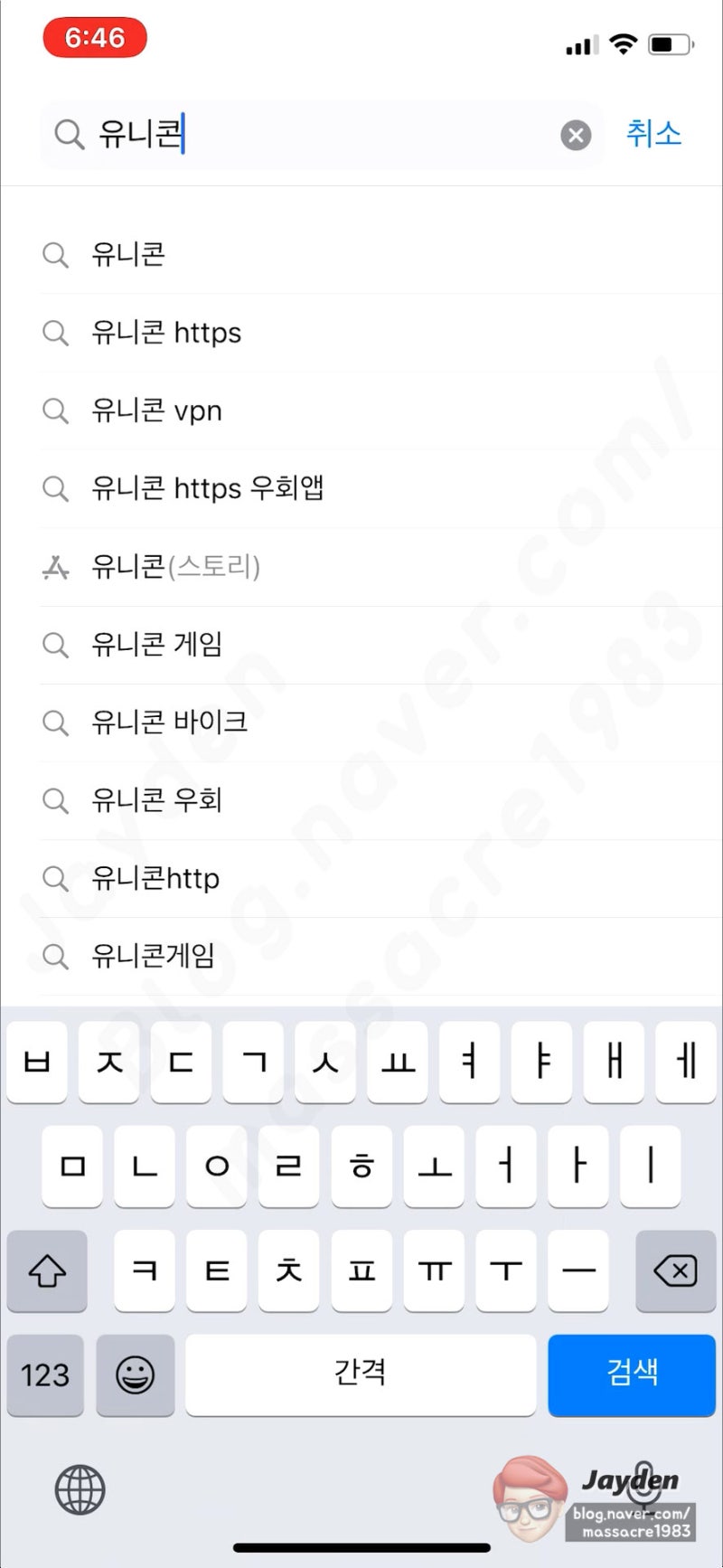The height and width of the screenshot is (1568, 723).
Task: Switch keyboards with the globe icon
Action: [80, 1490]
